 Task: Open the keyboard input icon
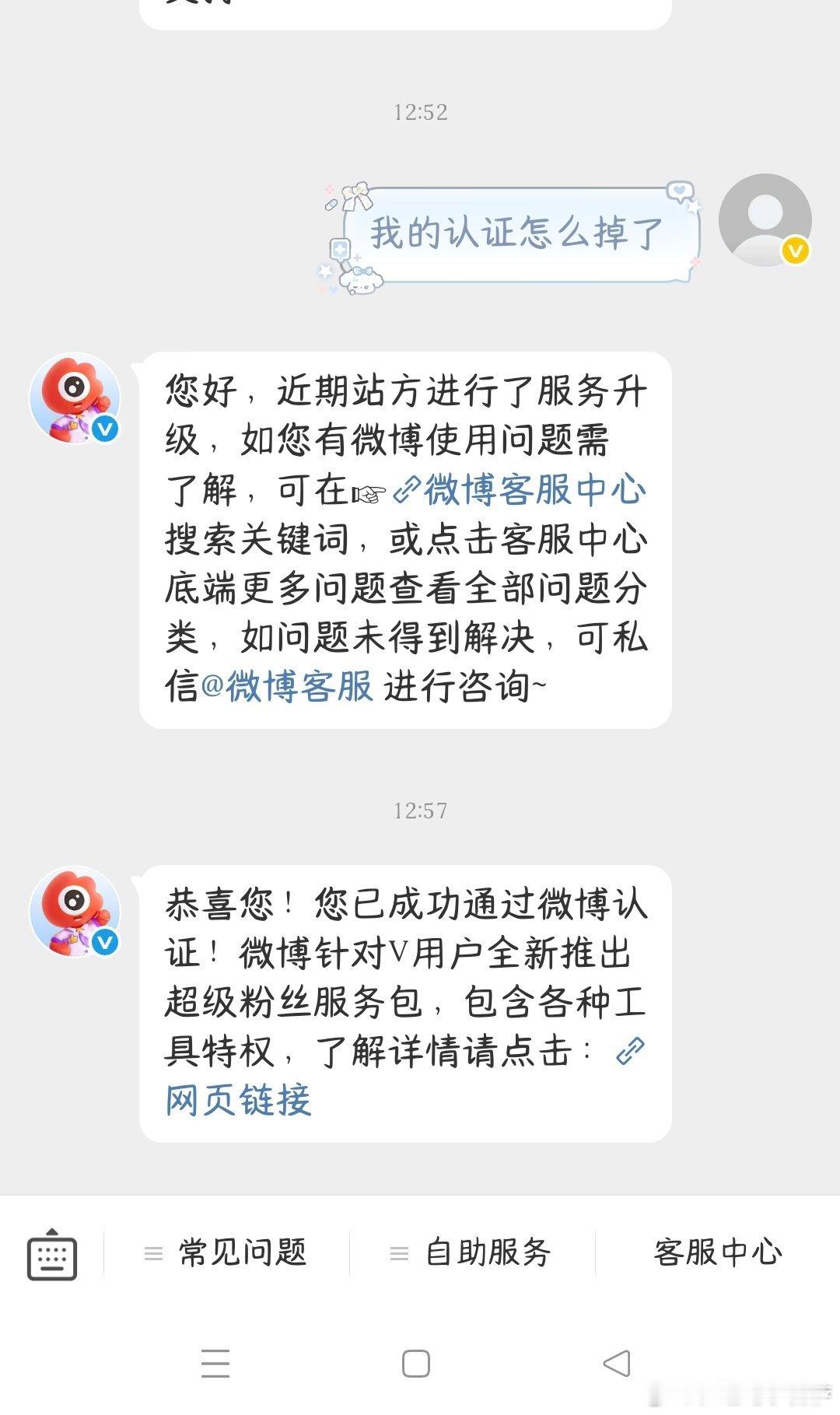click(x=52, y=1253)
